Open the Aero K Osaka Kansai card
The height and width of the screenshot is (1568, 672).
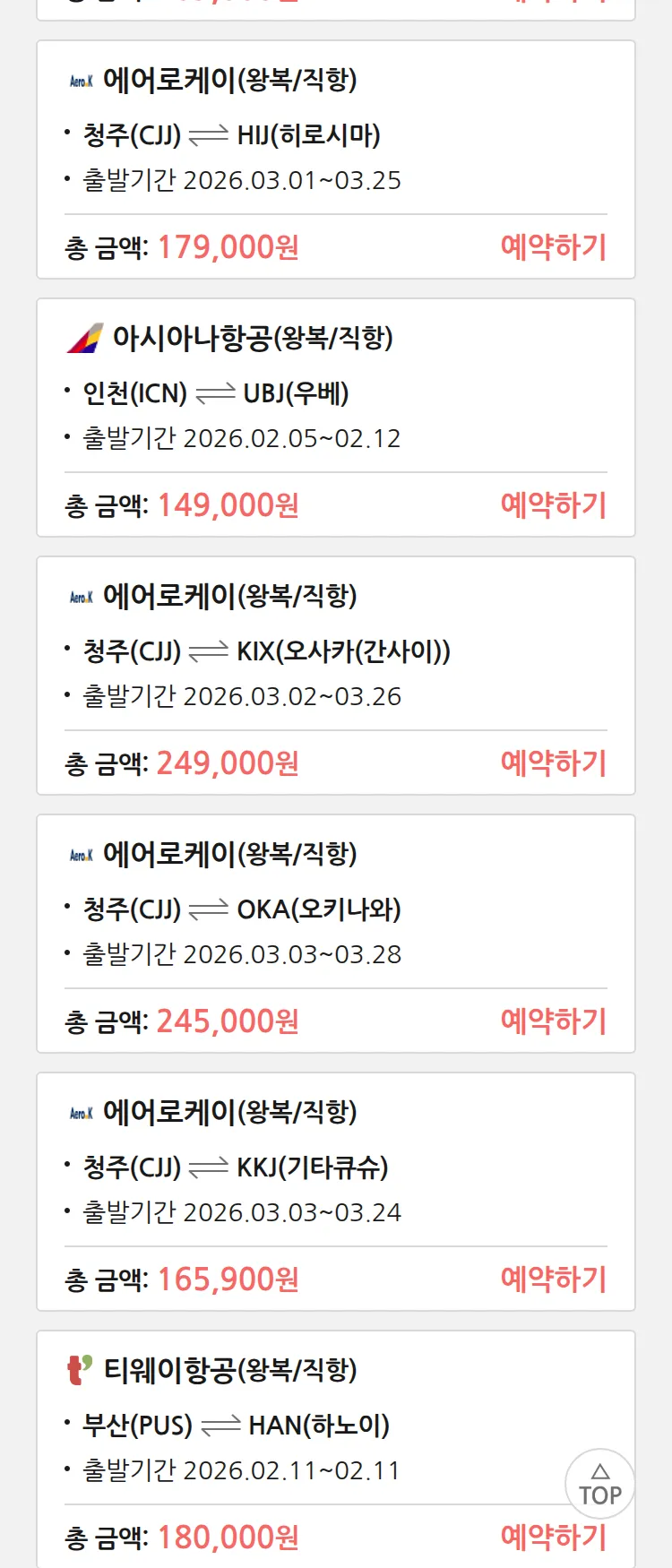(x=335, y=650)
